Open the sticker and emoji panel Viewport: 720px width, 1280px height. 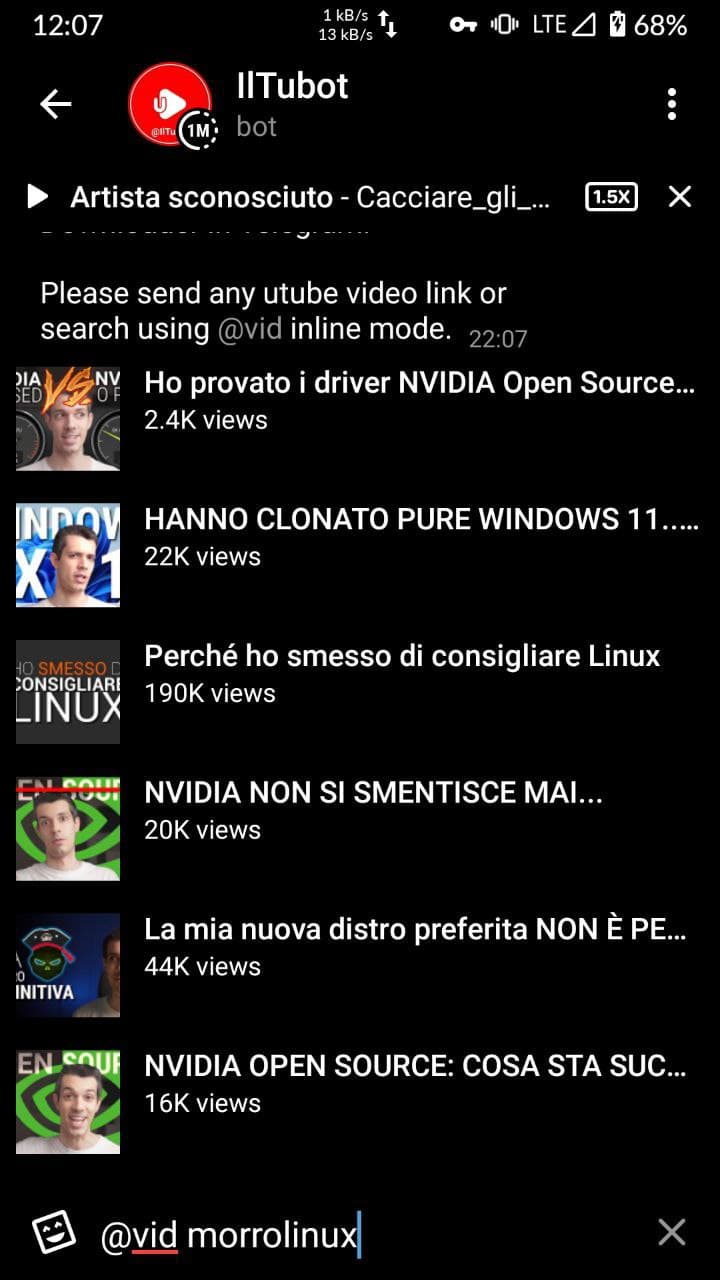[54, 1234]
